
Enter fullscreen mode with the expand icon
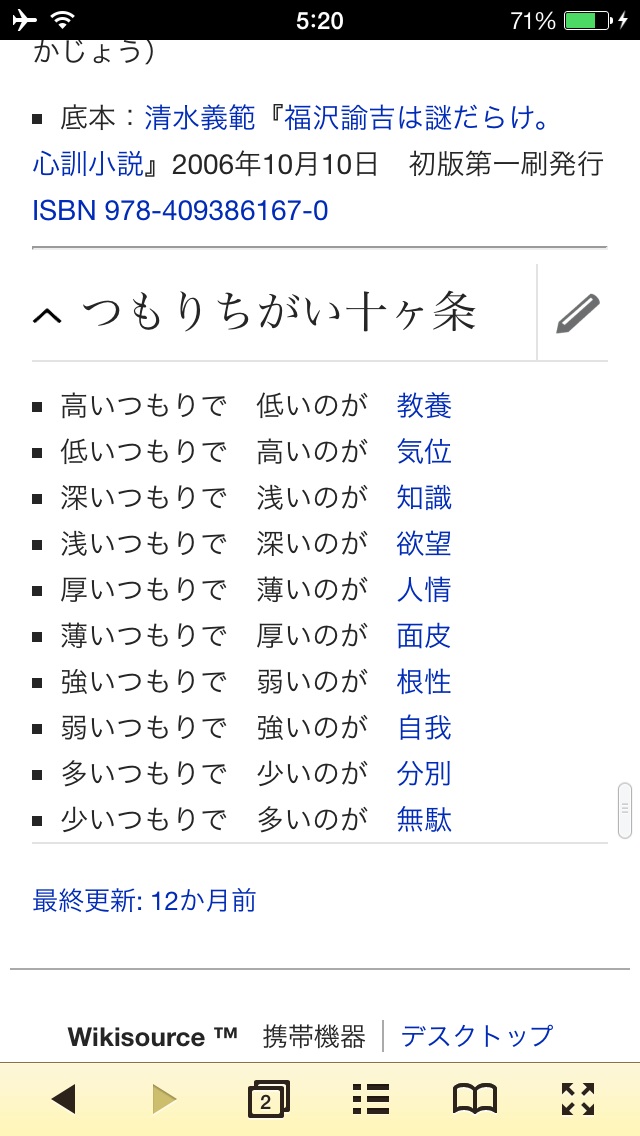pos(578,1100)
